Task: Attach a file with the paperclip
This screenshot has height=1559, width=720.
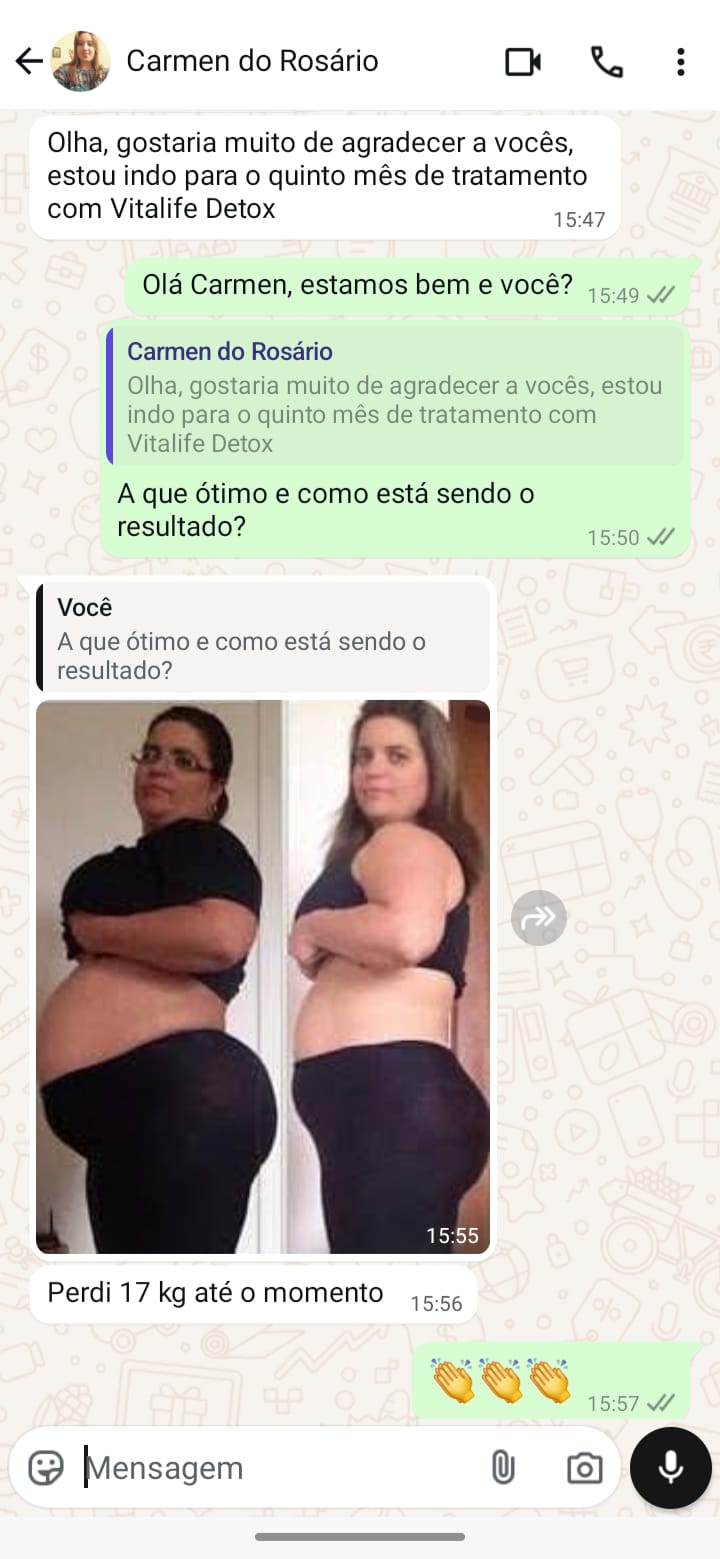Action: (502, 1468)
